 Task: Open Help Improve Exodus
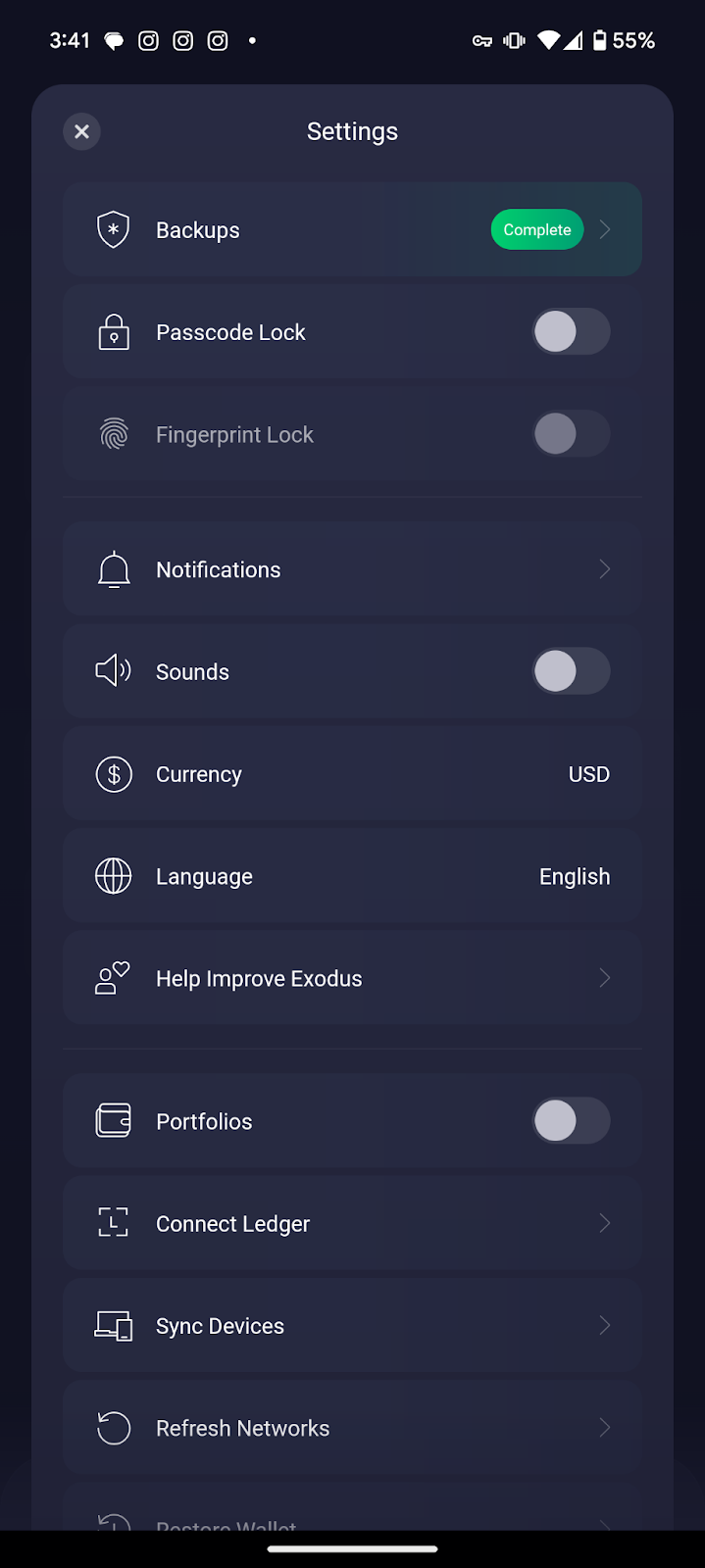(352, 978)
